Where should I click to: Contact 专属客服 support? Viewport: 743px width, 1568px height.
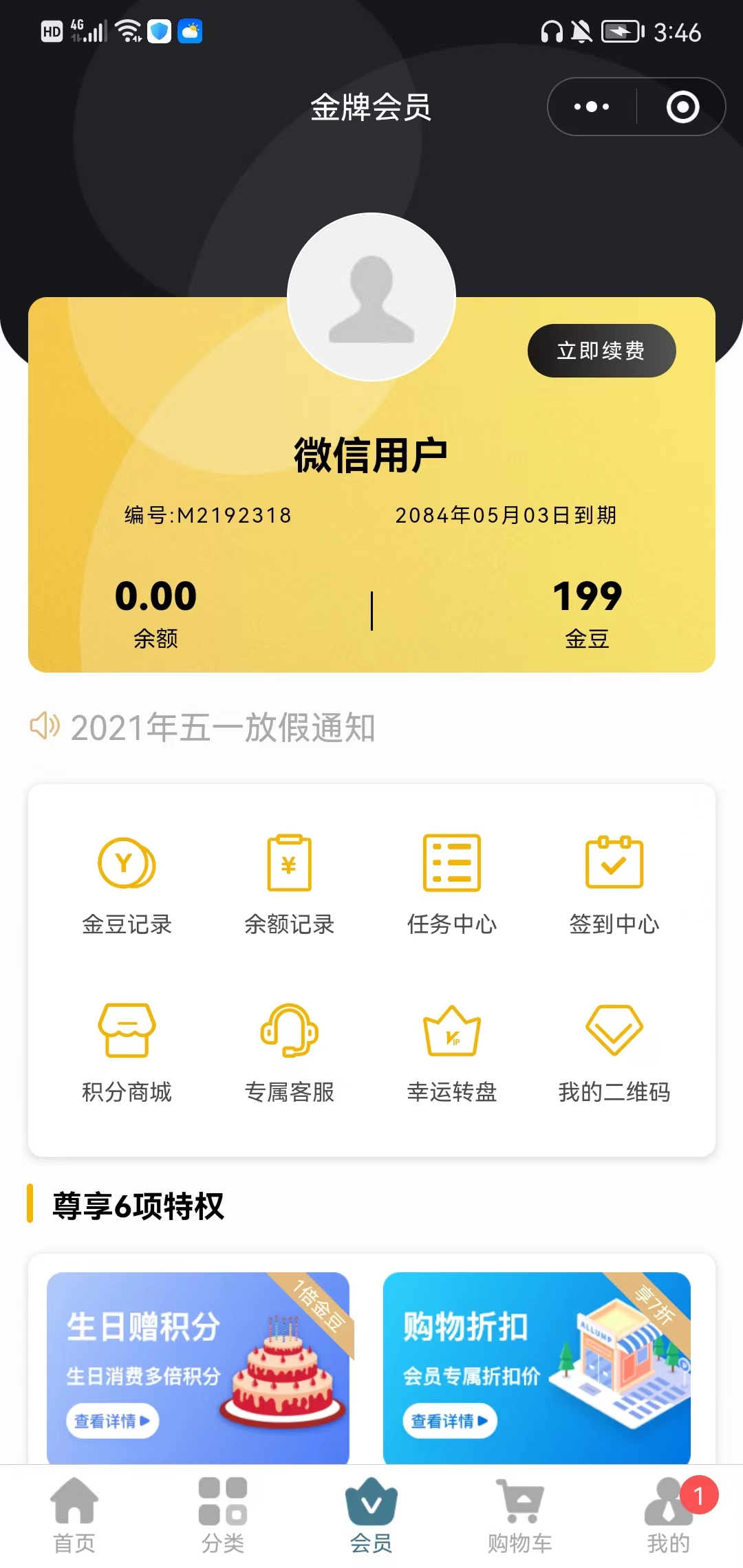click(290, 1052)
